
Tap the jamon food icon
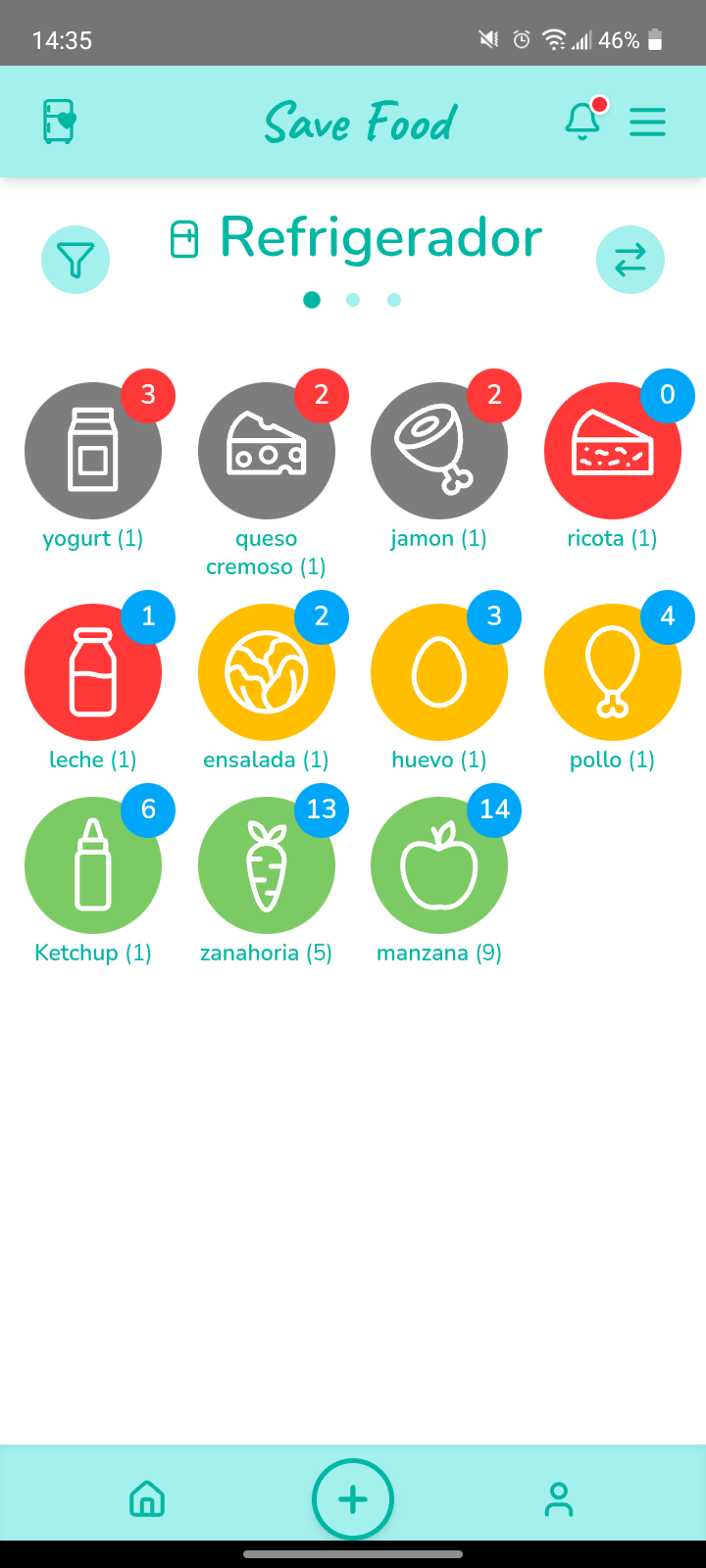click(438, 450)
